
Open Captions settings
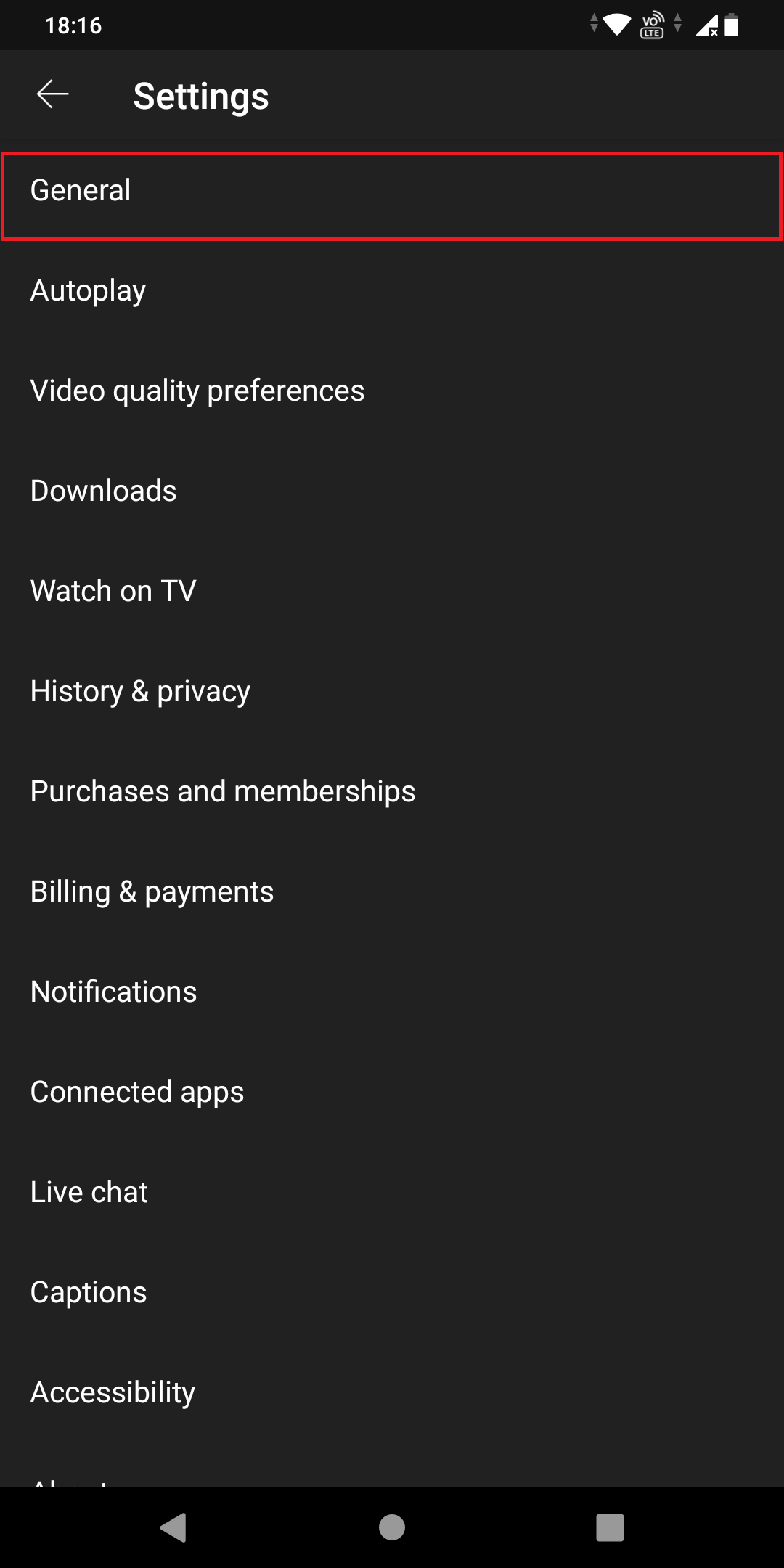pyautogui.click(x=88, y=1291)
